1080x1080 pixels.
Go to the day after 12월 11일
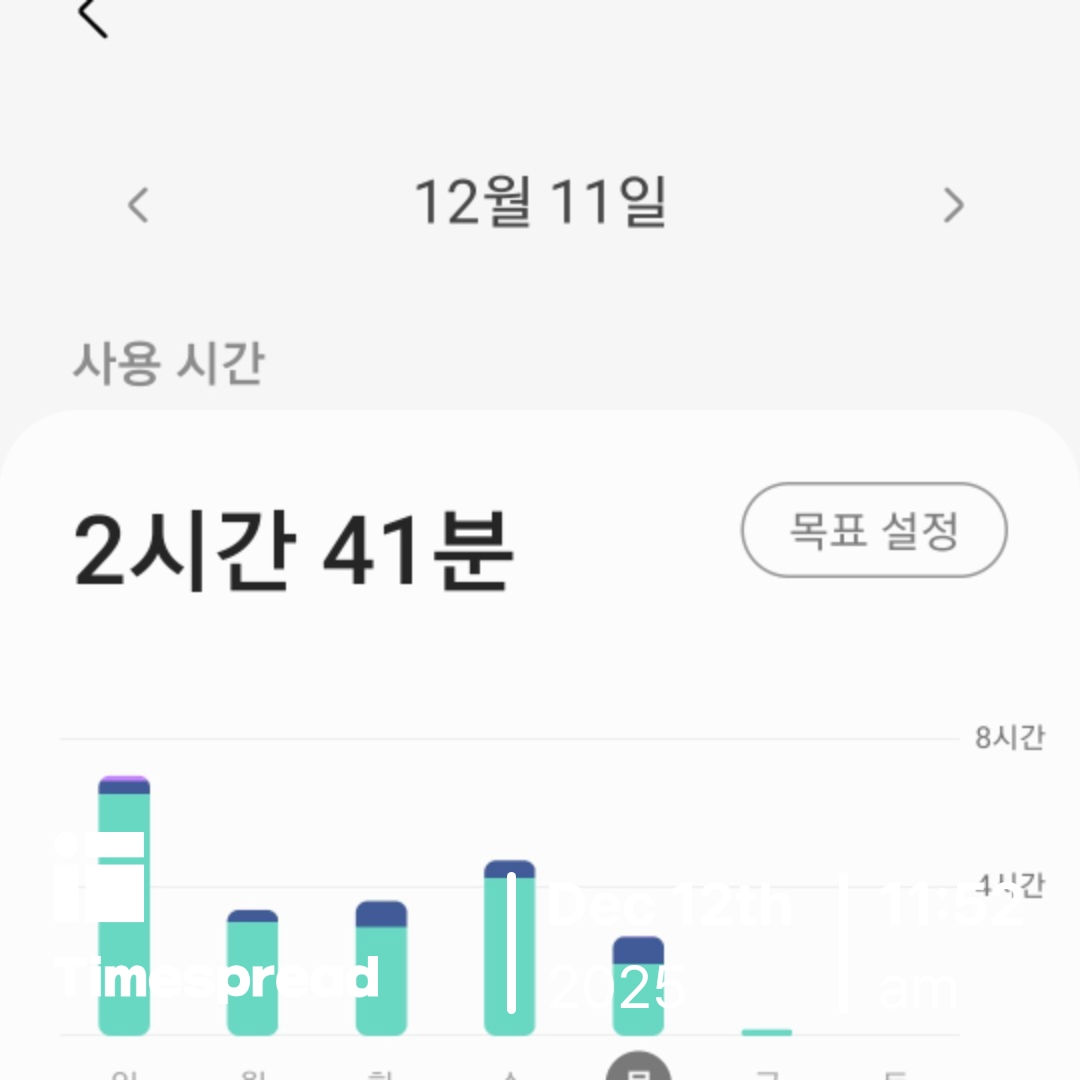point(954,205)
